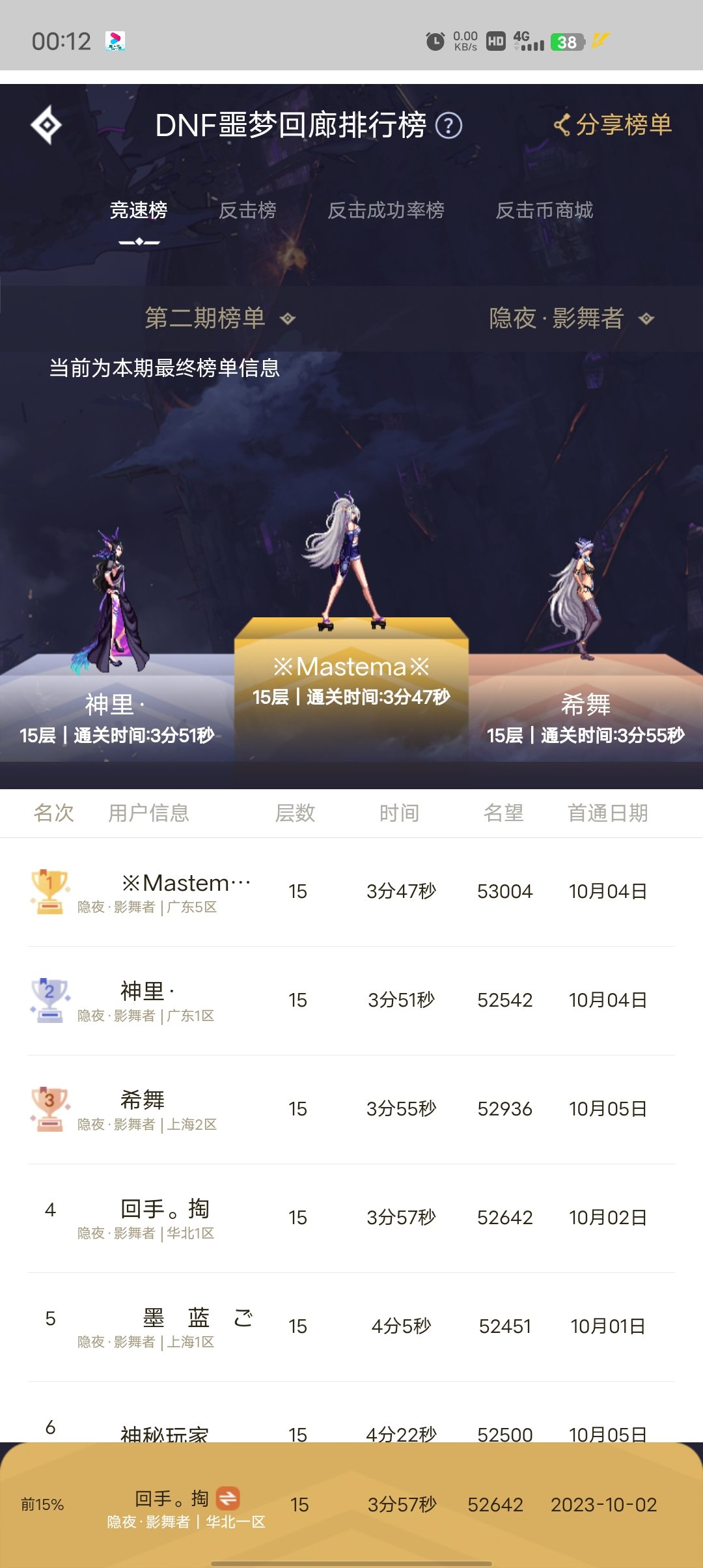This screenshot has width=703, height=1568.
Task: Open rank 1 row ※Mastem…
Action: point(351,892)
